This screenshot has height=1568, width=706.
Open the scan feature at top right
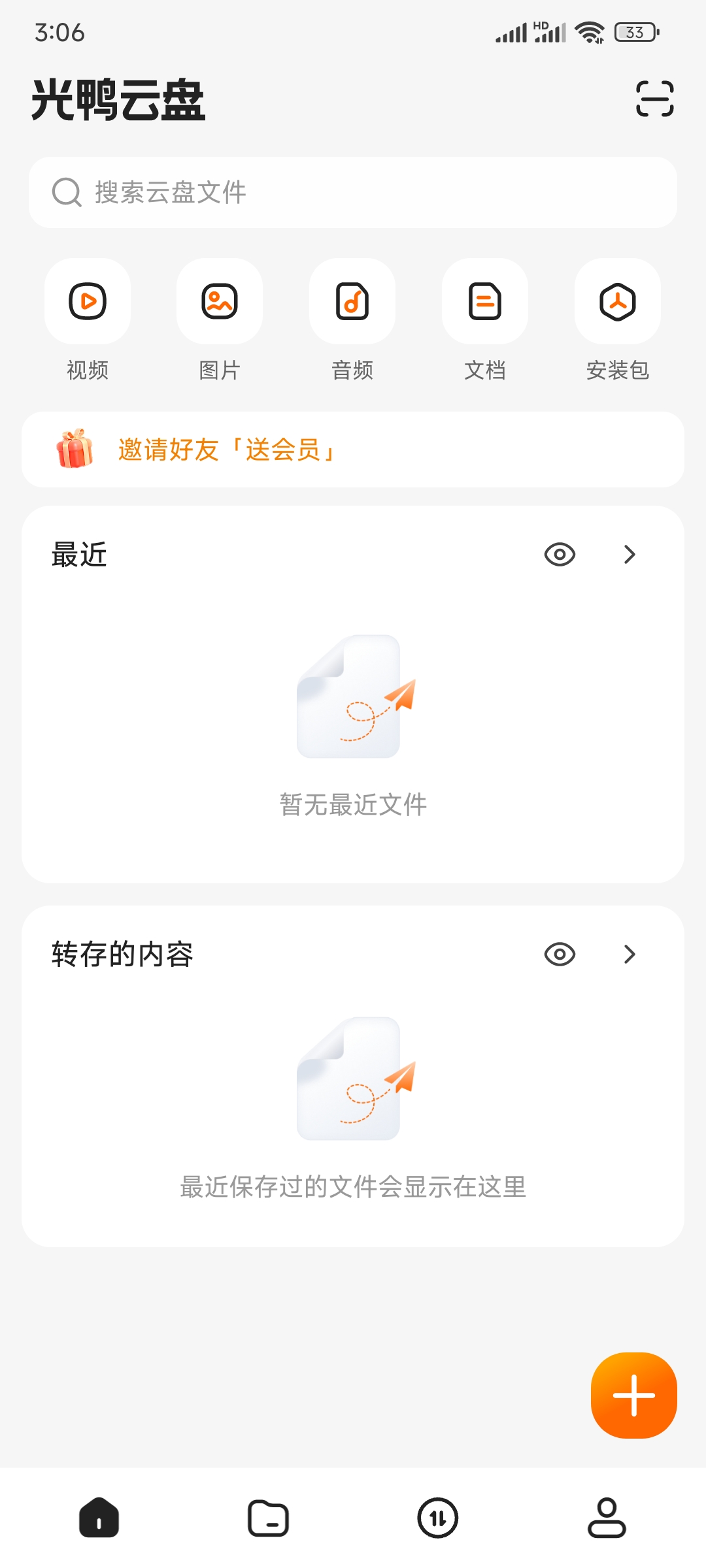[655, 99]
